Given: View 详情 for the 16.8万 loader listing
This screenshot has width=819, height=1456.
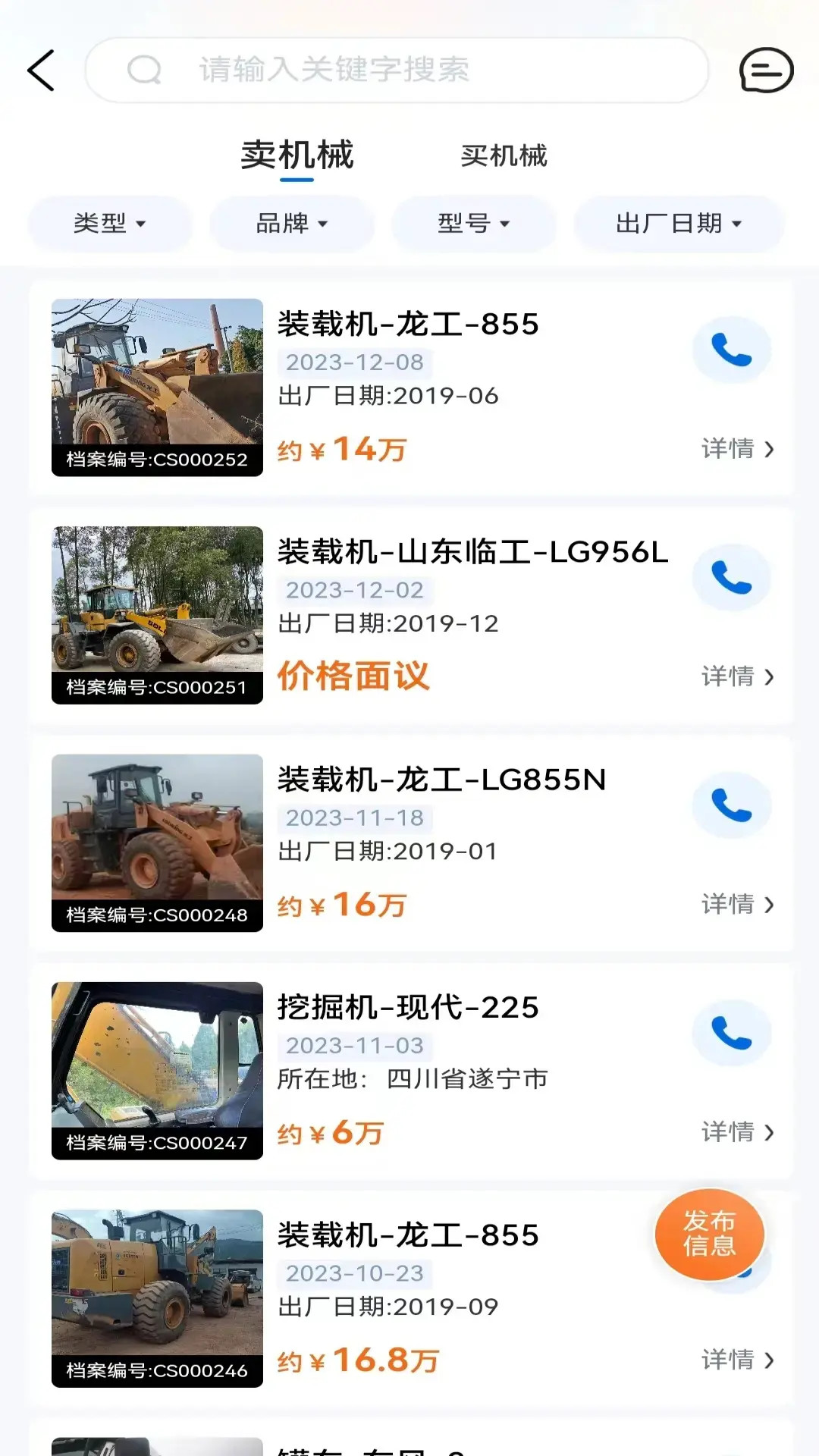Looking at the screenshot, I should 737,1360.
